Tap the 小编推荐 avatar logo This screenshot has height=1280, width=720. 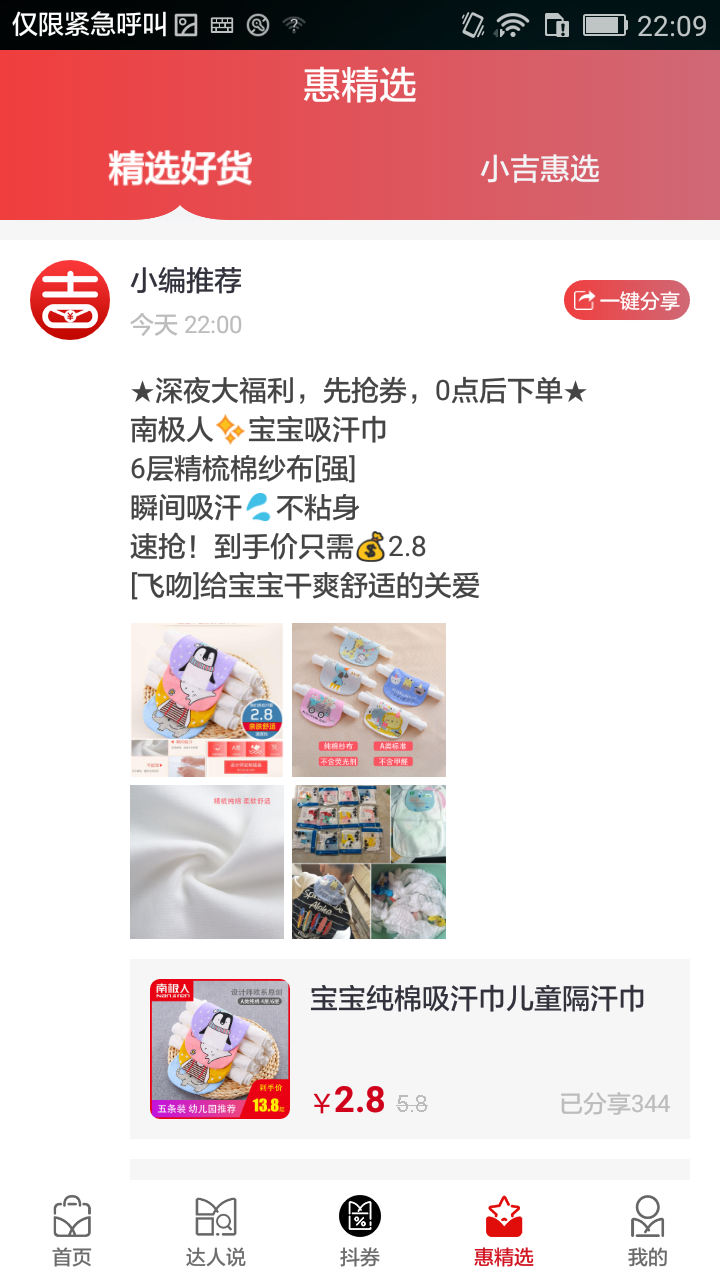coord(69,299)
